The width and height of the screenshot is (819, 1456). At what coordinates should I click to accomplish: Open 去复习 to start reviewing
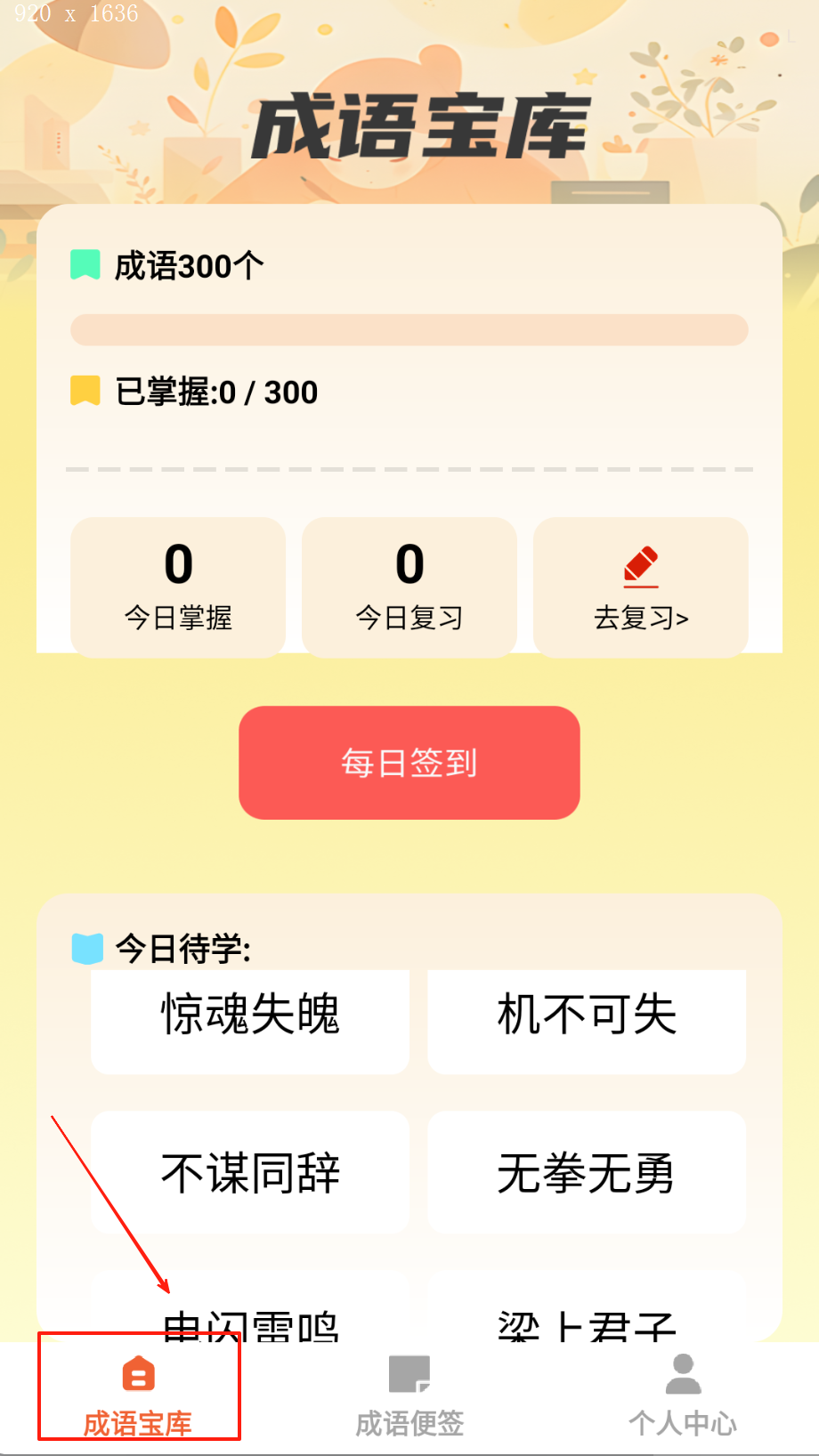coord(640,587)
